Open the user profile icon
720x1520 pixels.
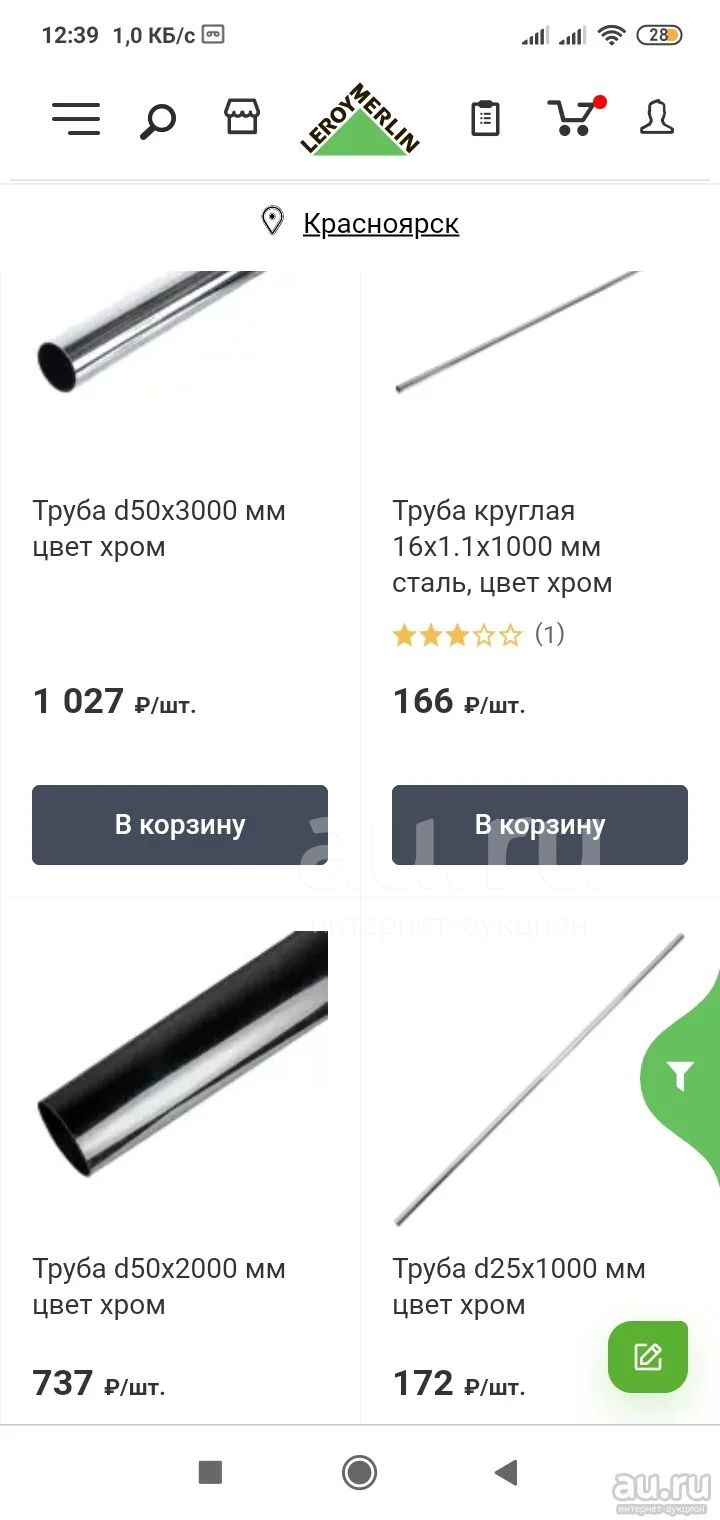[657, 117]
